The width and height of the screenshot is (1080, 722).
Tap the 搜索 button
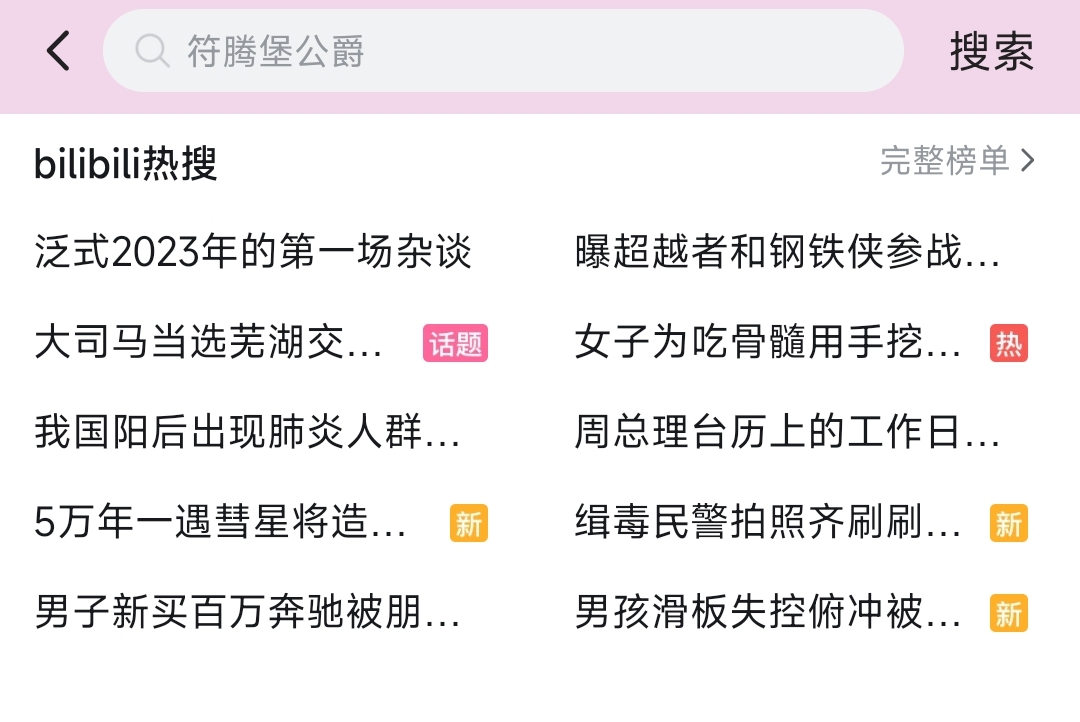pyautogui.click(x=991, y=52)
